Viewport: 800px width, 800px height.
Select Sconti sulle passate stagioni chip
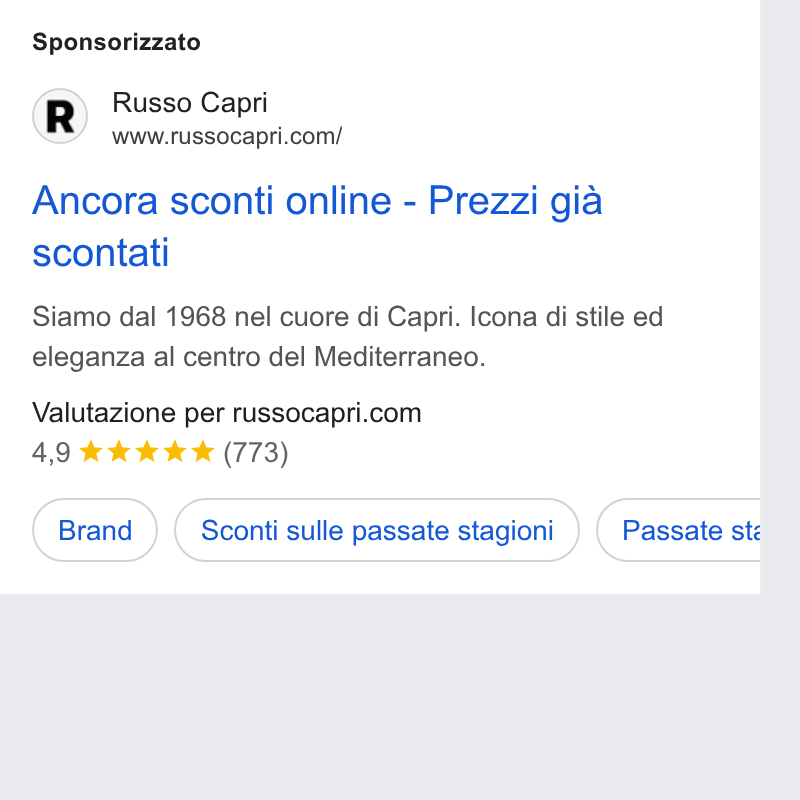click(x=377, y=530)
